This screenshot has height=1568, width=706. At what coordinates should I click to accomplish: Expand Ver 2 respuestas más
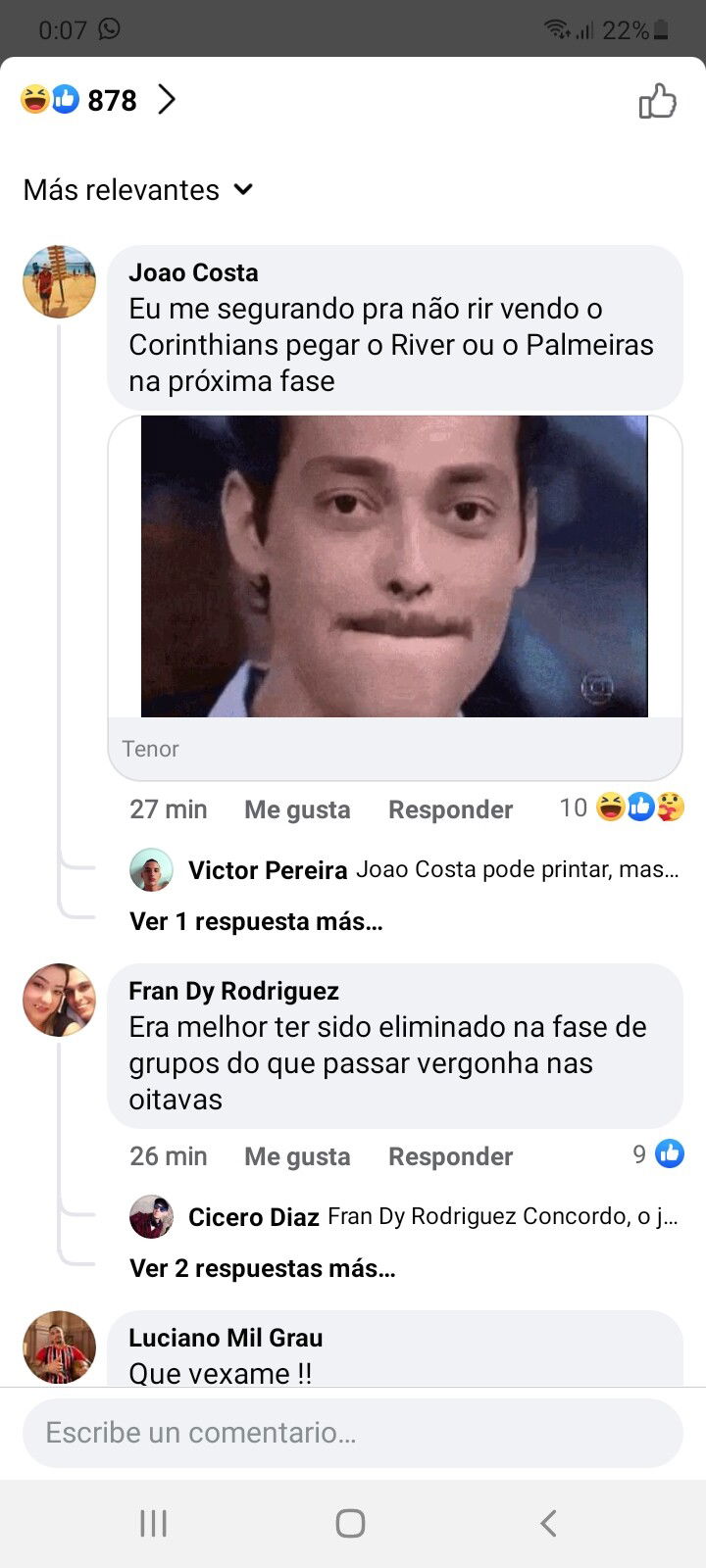[263, 1268]
